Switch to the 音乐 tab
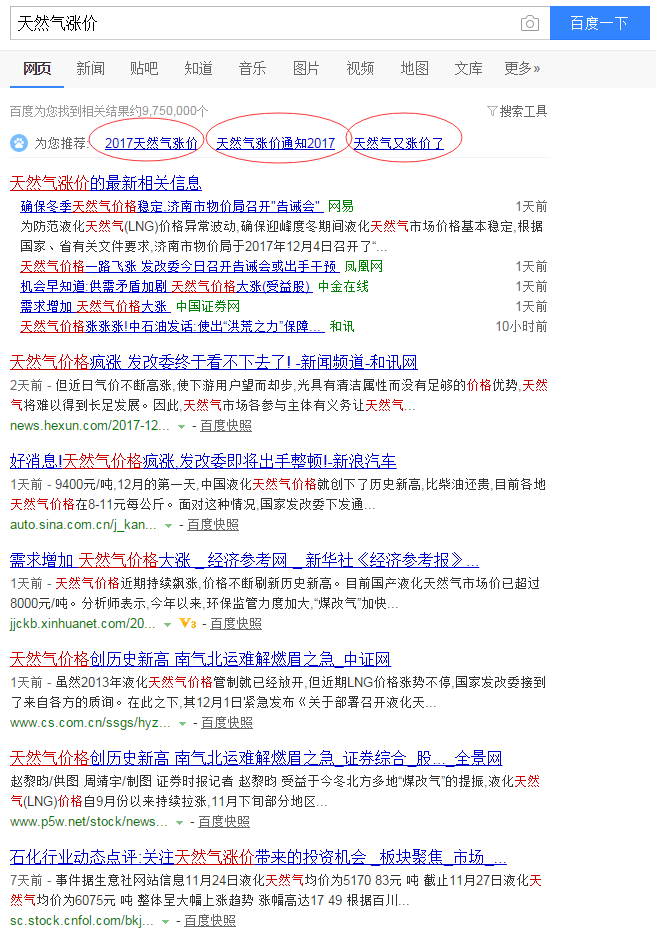 tap(252, 68)
